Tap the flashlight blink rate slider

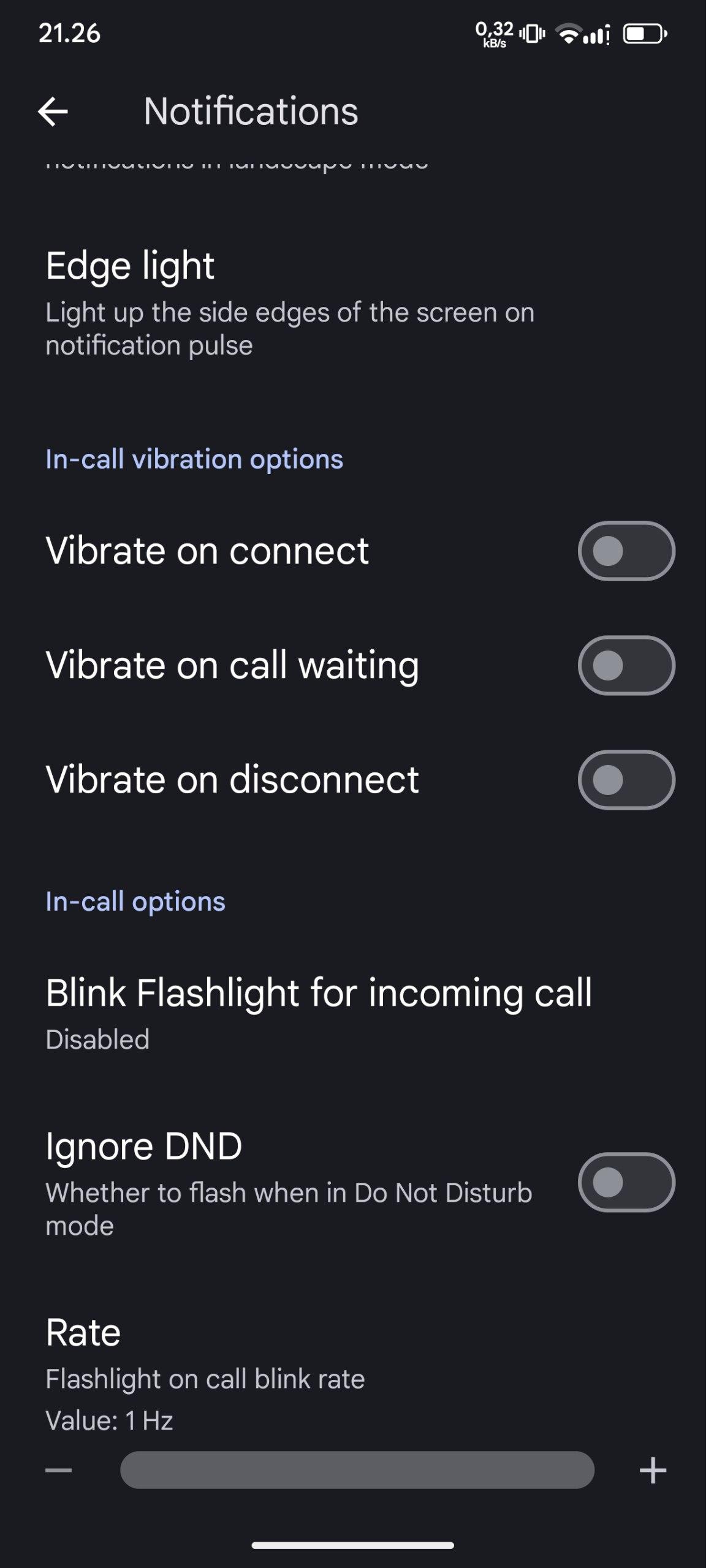(357, 1470)
